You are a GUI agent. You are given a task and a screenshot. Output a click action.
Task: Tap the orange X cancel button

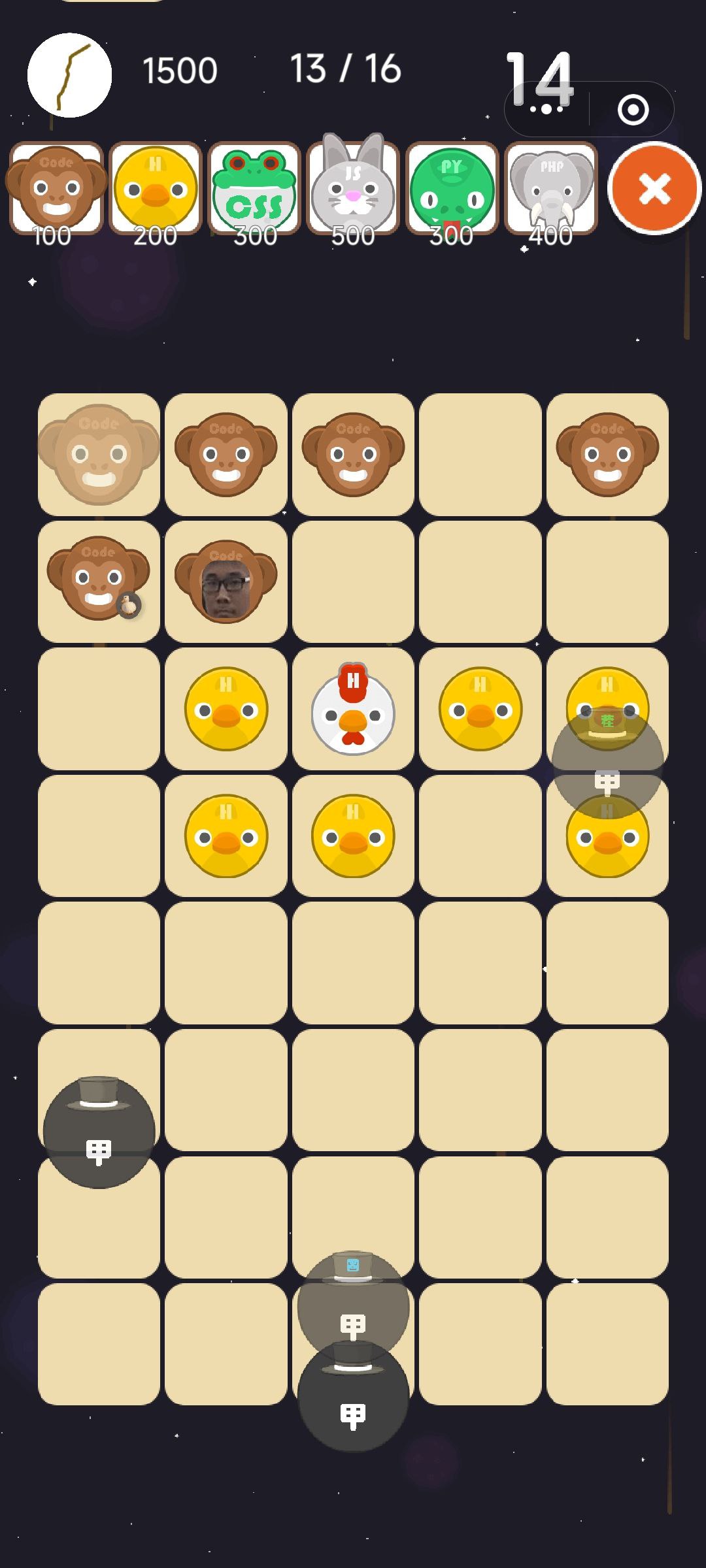click(654, 189)
